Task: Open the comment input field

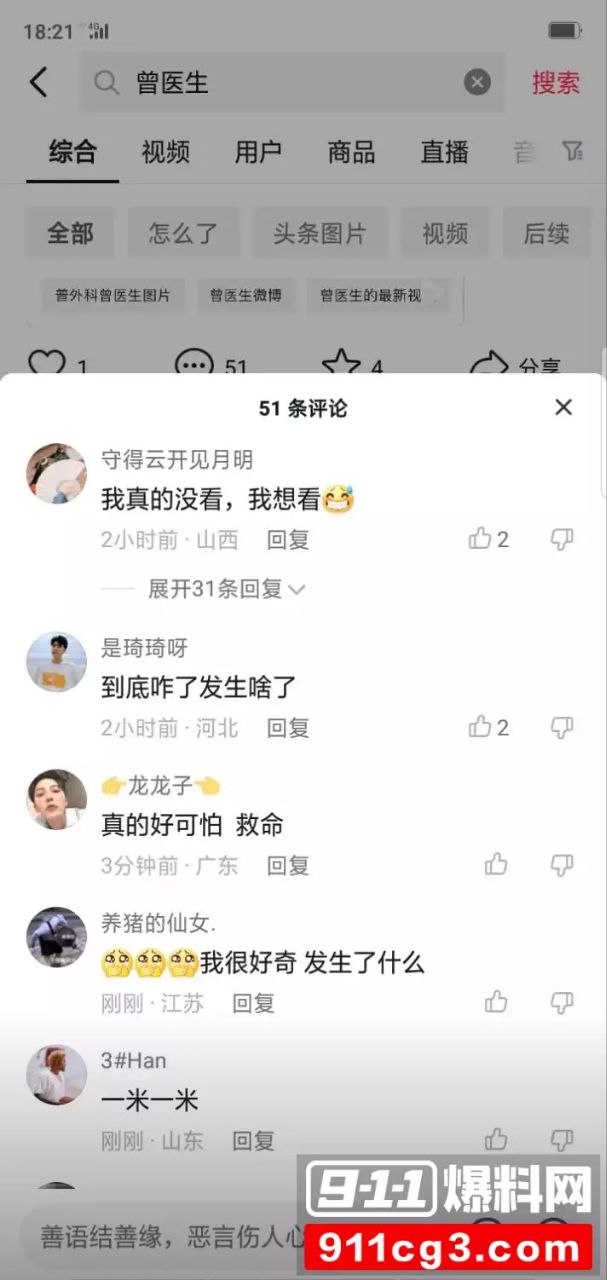Action: pyautogui.click(x=160, y=1236)
